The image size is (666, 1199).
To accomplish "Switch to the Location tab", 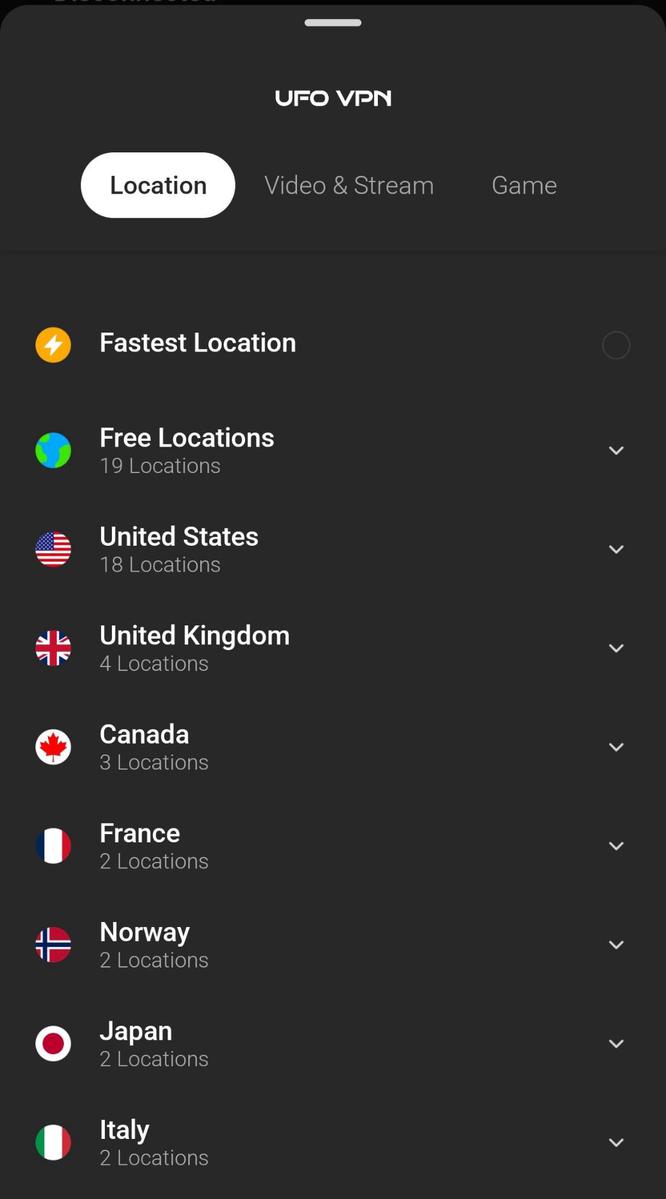I will 158,185.
